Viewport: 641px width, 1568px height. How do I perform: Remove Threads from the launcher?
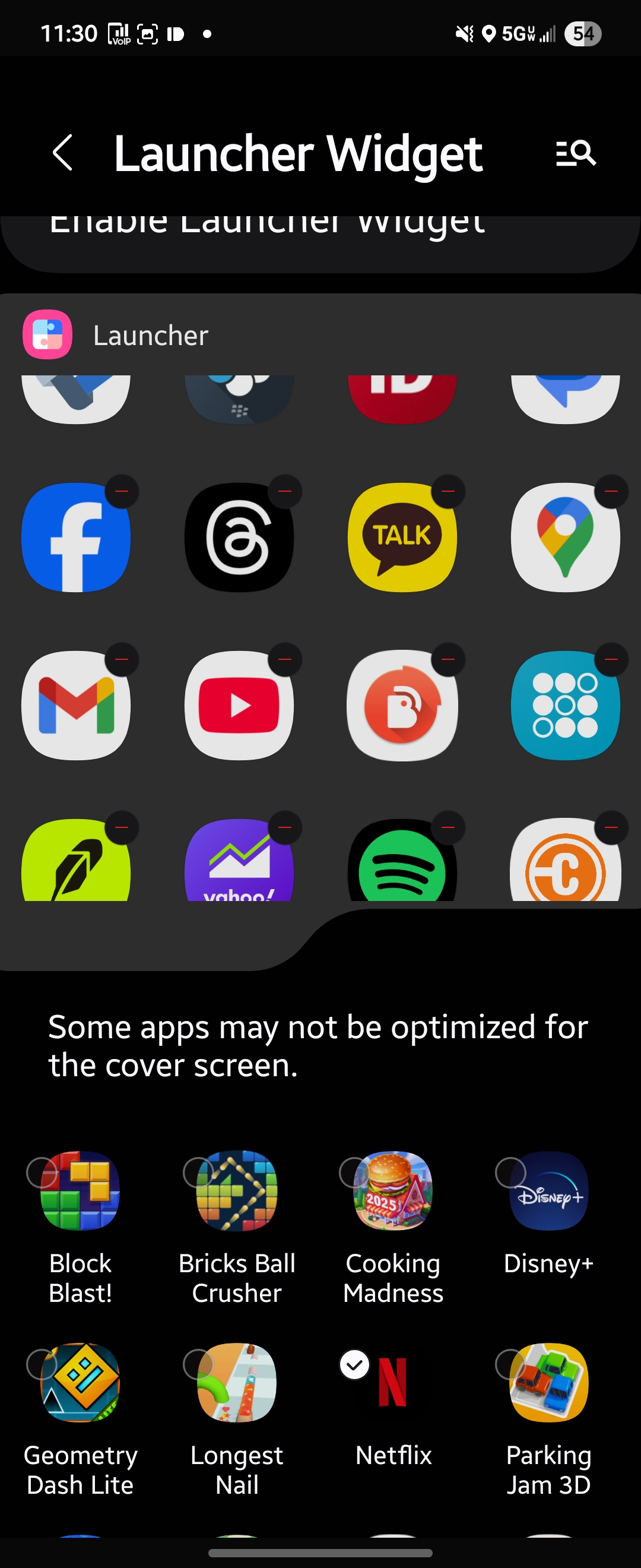point(285,491)
